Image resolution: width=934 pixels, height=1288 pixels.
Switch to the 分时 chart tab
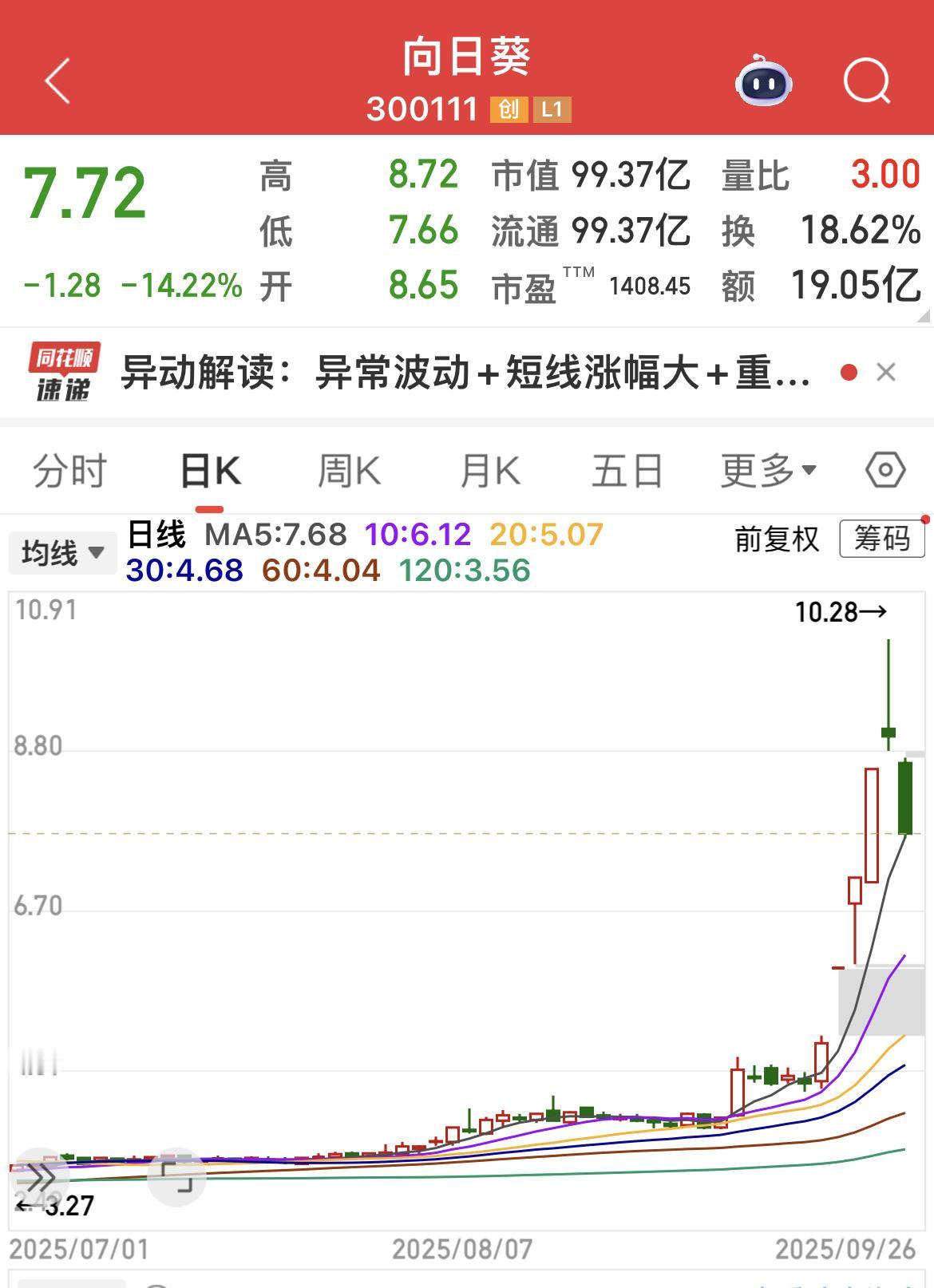point(69,470)
